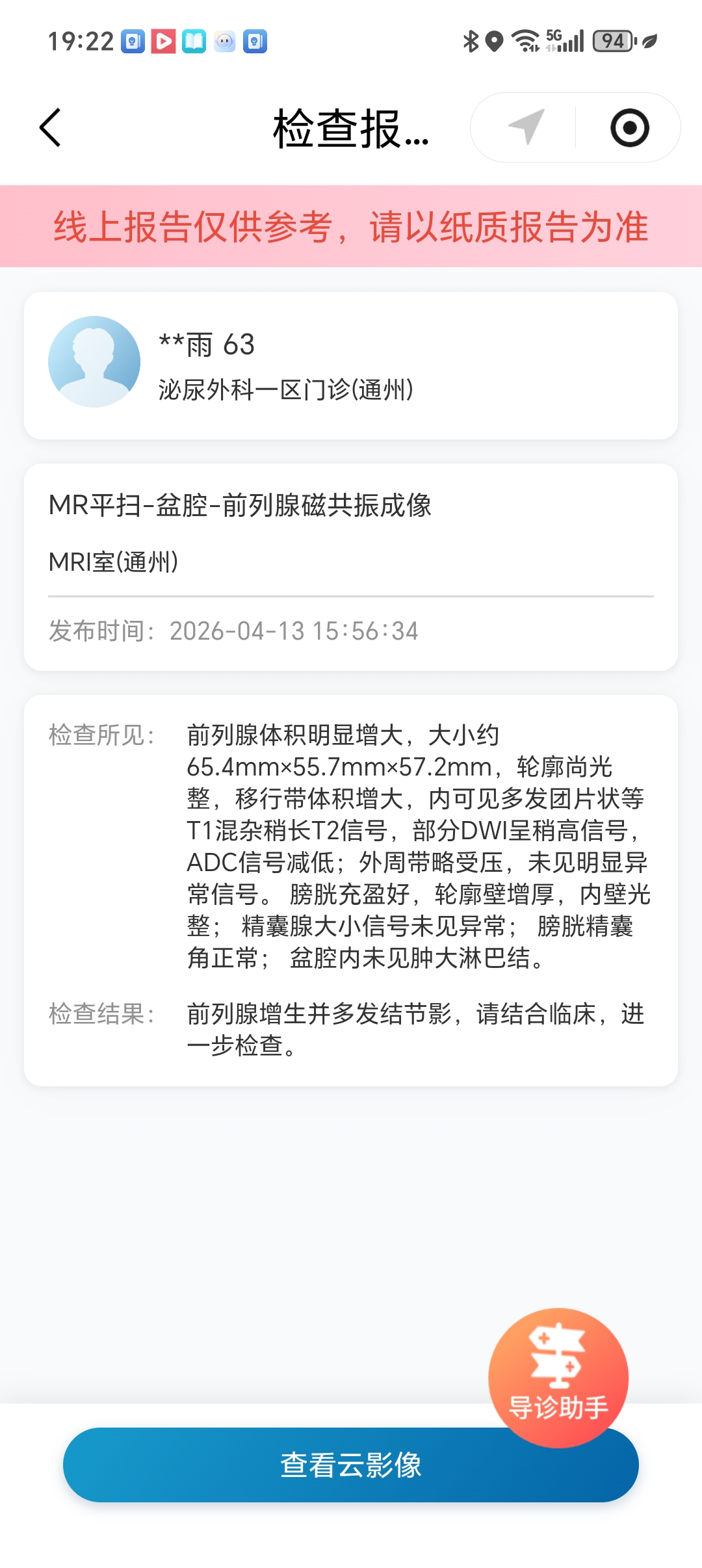Tap the location arrow icon in the capsule
702x1568 pixels.
526,127
